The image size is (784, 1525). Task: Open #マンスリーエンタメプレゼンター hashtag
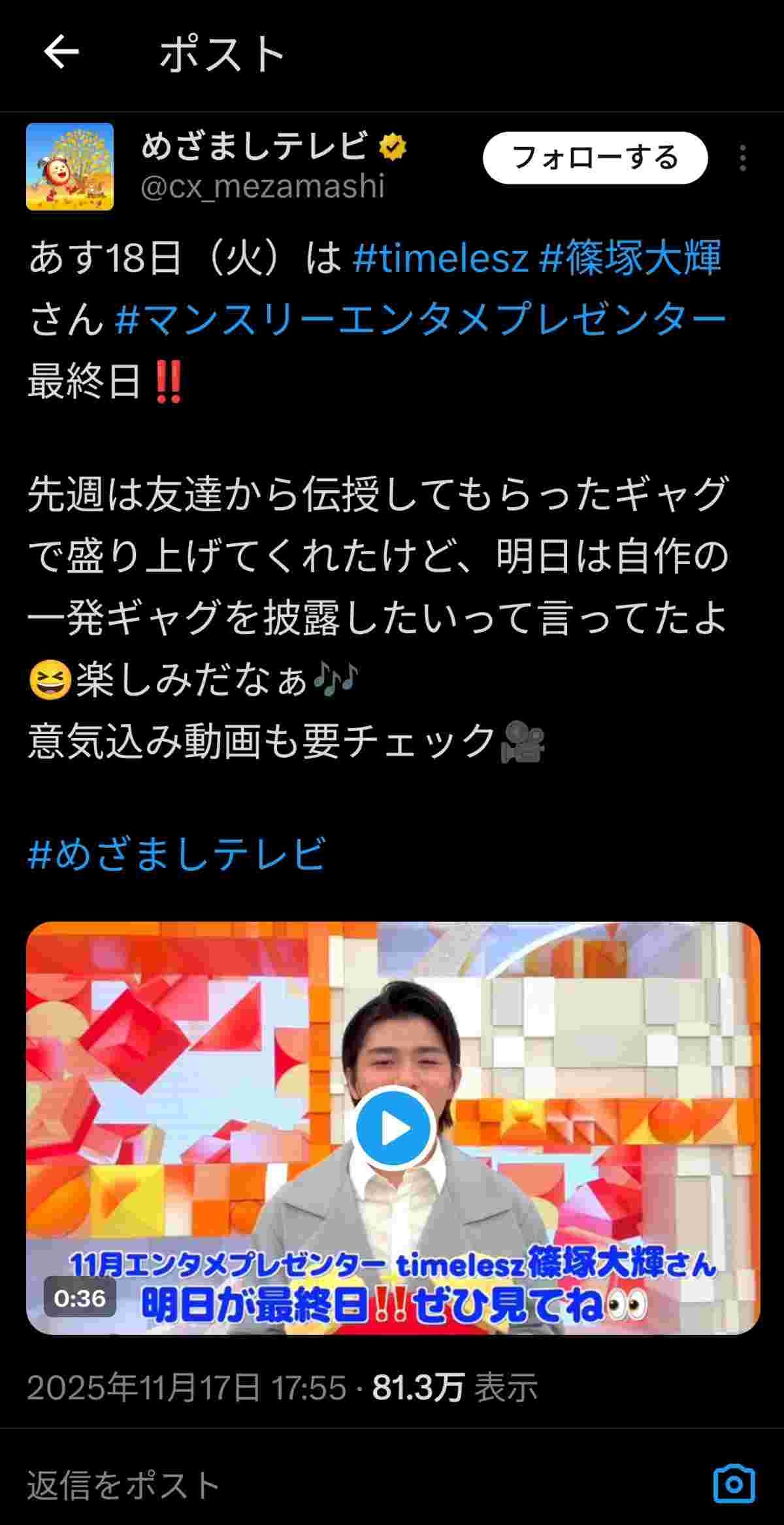pyautogui.click(x=420, y=320)
